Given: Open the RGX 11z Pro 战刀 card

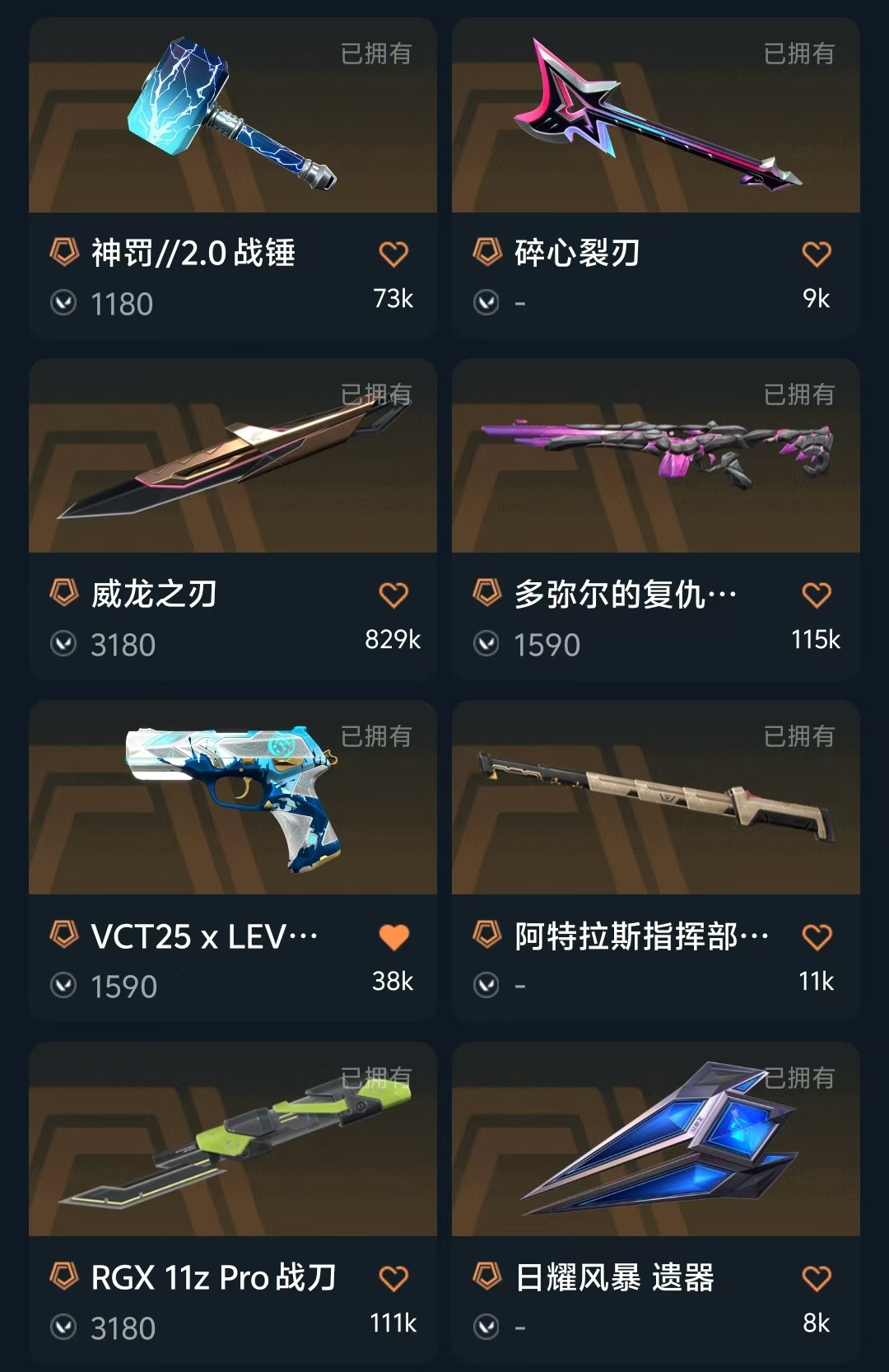Looking at the screenshot, I should (x=232, y=1141).
